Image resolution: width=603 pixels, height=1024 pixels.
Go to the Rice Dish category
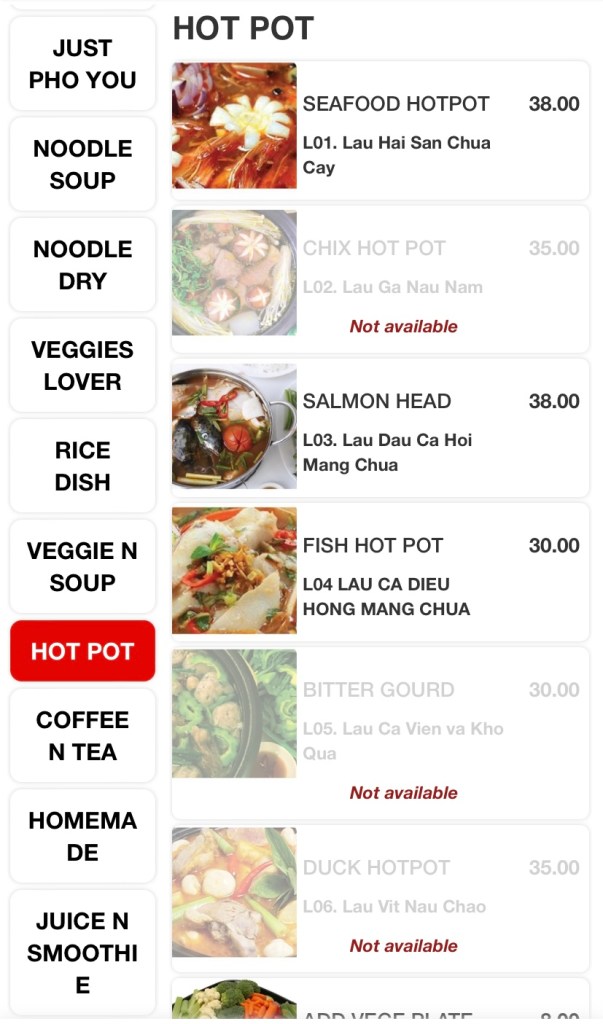click(x=82, y=466)
